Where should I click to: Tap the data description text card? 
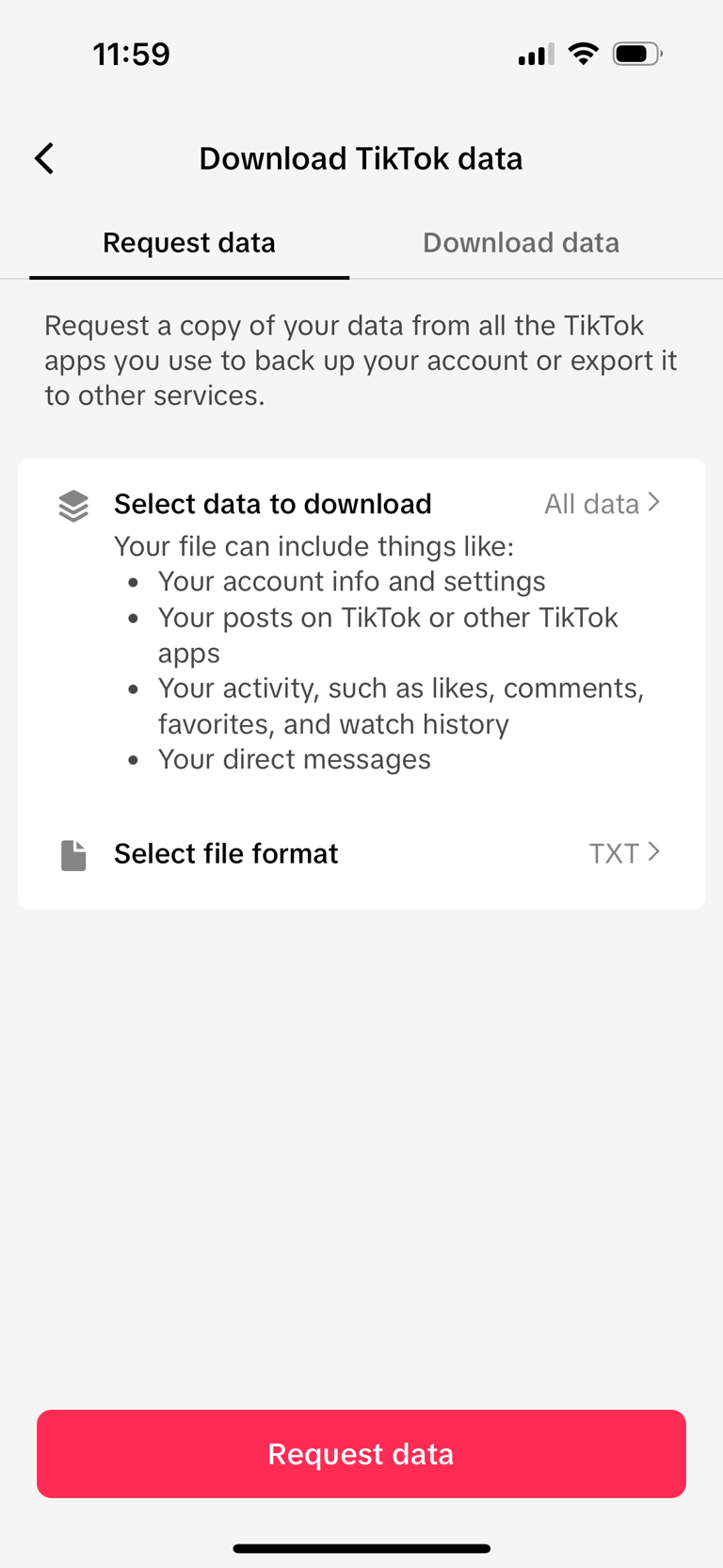[x=361, y=360]
